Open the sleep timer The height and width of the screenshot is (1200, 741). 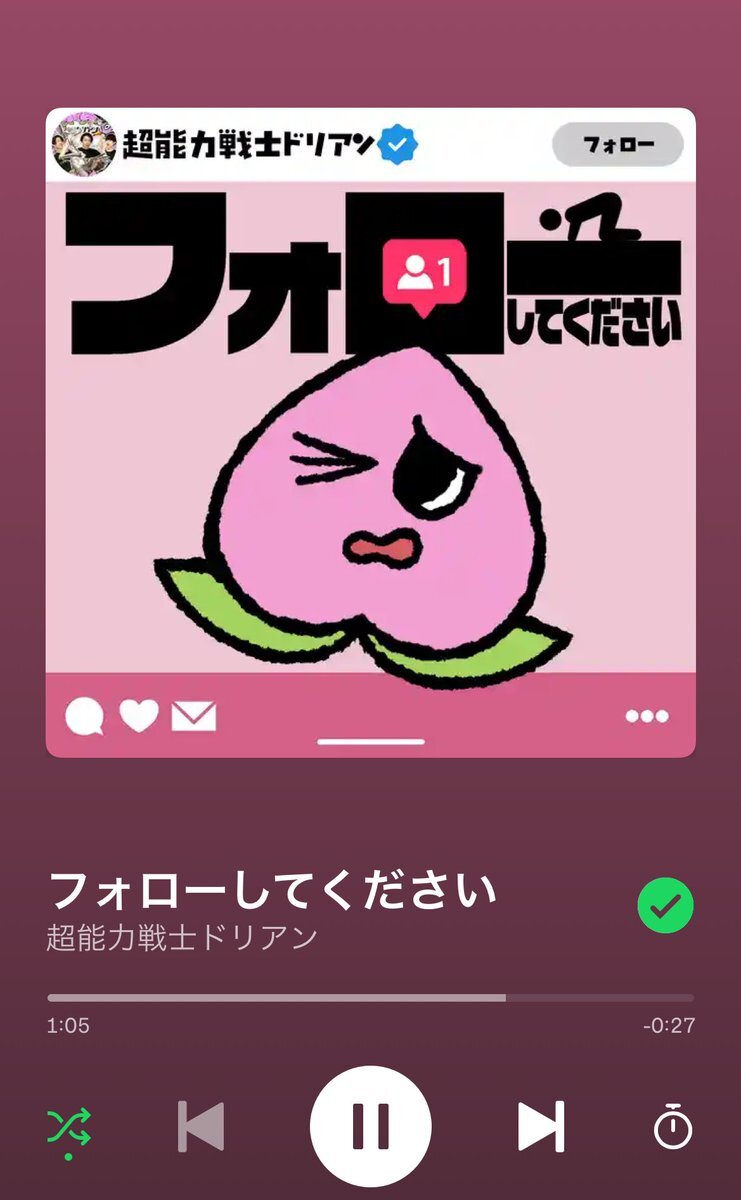673,1126
